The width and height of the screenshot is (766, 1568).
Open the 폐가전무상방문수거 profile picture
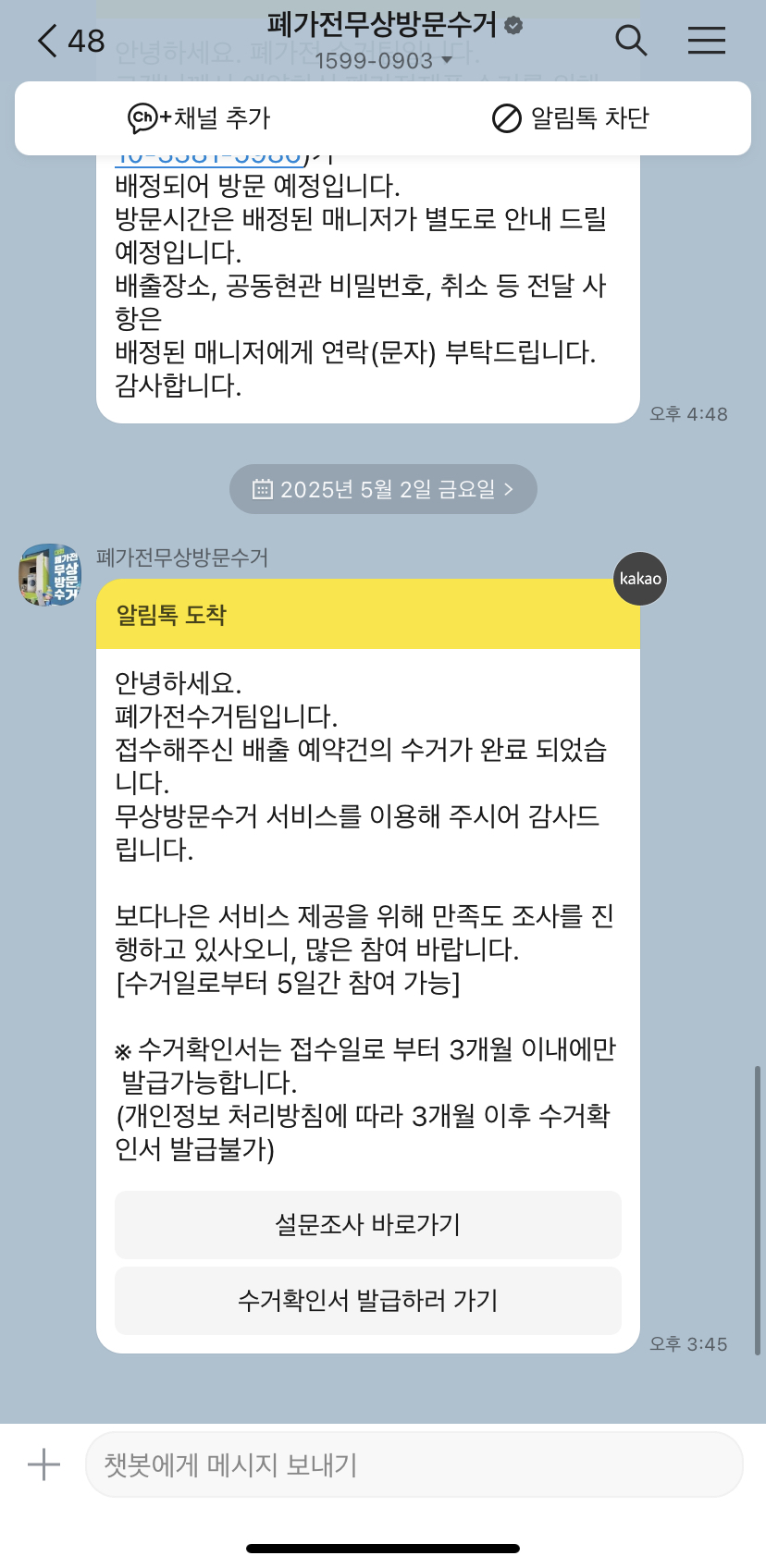[x=50, y=575]
